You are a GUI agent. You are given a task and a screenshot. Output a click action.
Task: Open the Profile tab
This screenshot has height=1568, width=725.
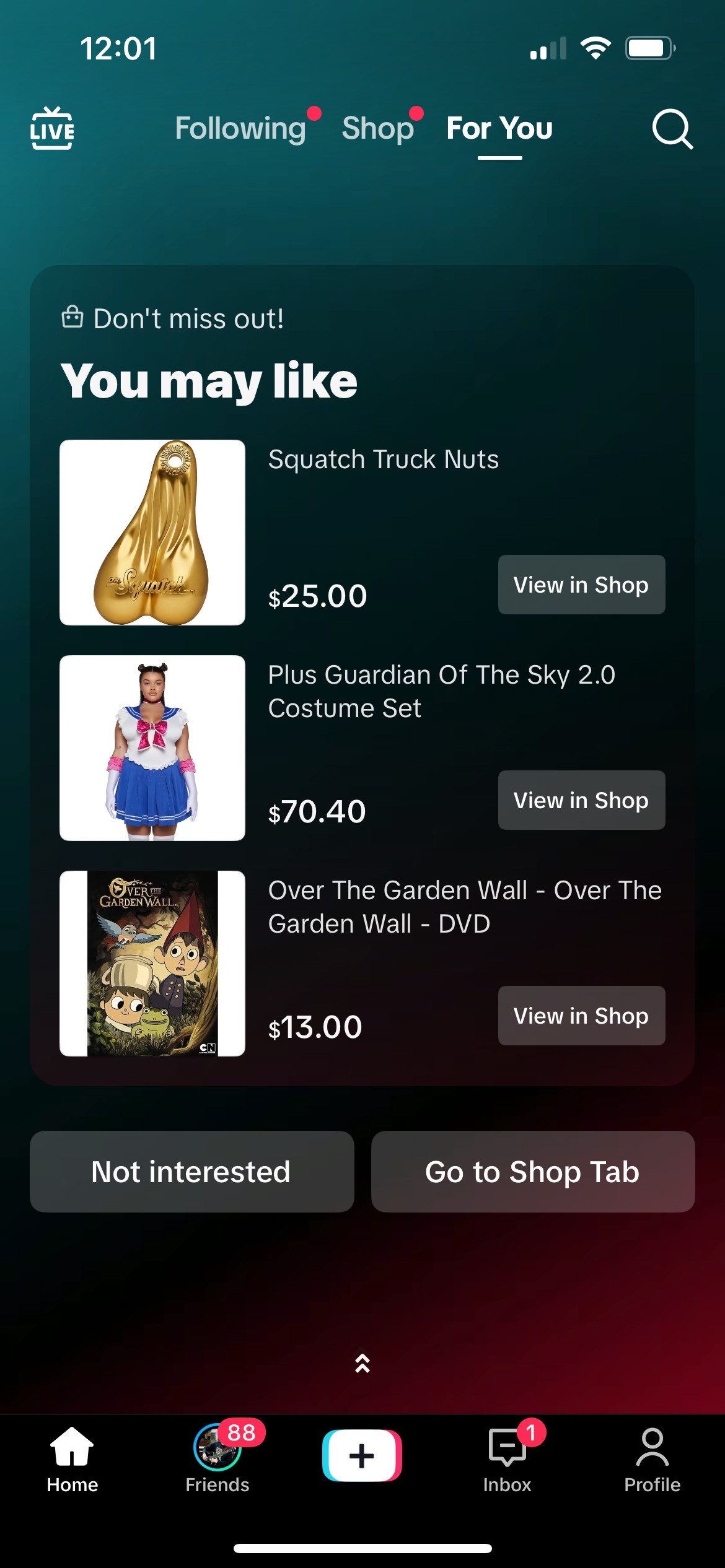[x=652, y=1459]
